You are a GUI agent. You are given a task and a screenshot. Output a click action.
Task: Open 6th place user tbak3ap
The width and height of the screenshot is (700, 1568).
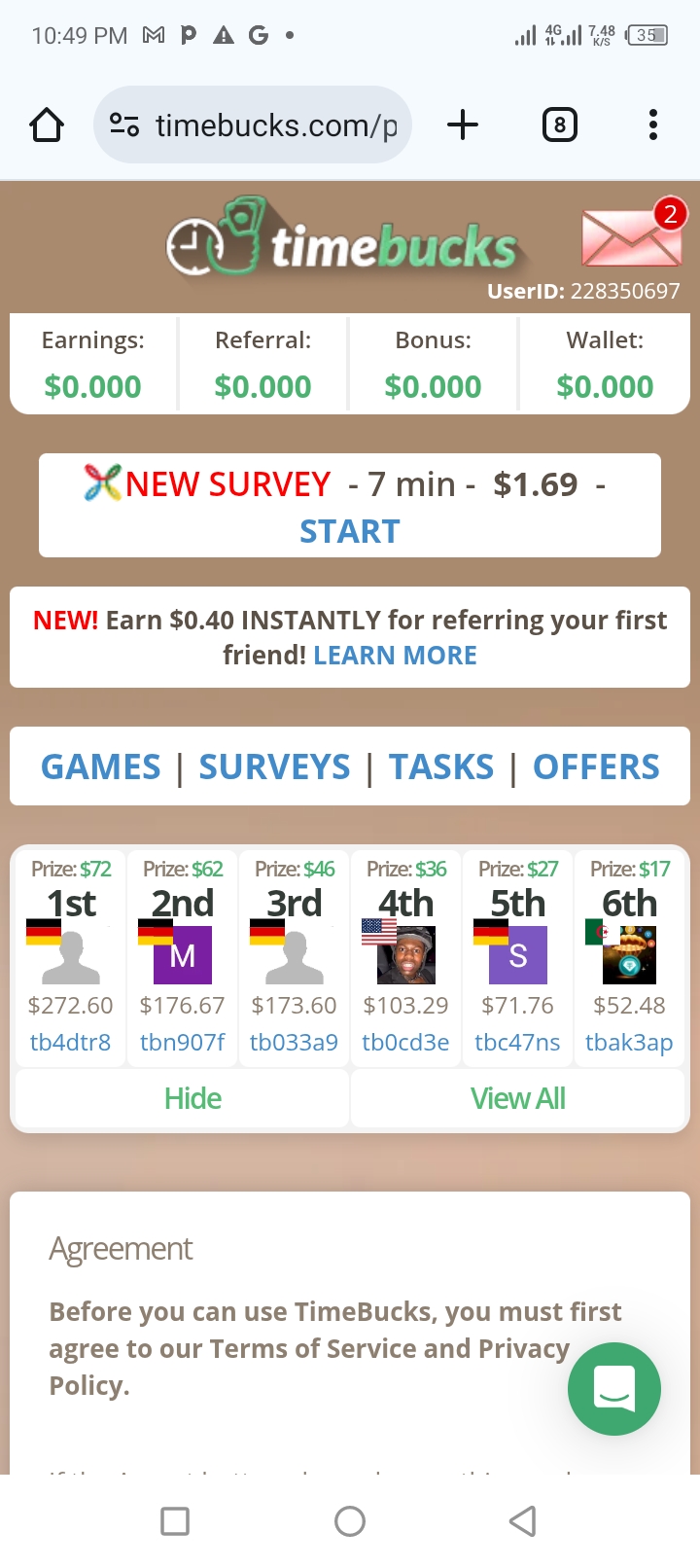pyautogui.click(x=629, y=1043)
